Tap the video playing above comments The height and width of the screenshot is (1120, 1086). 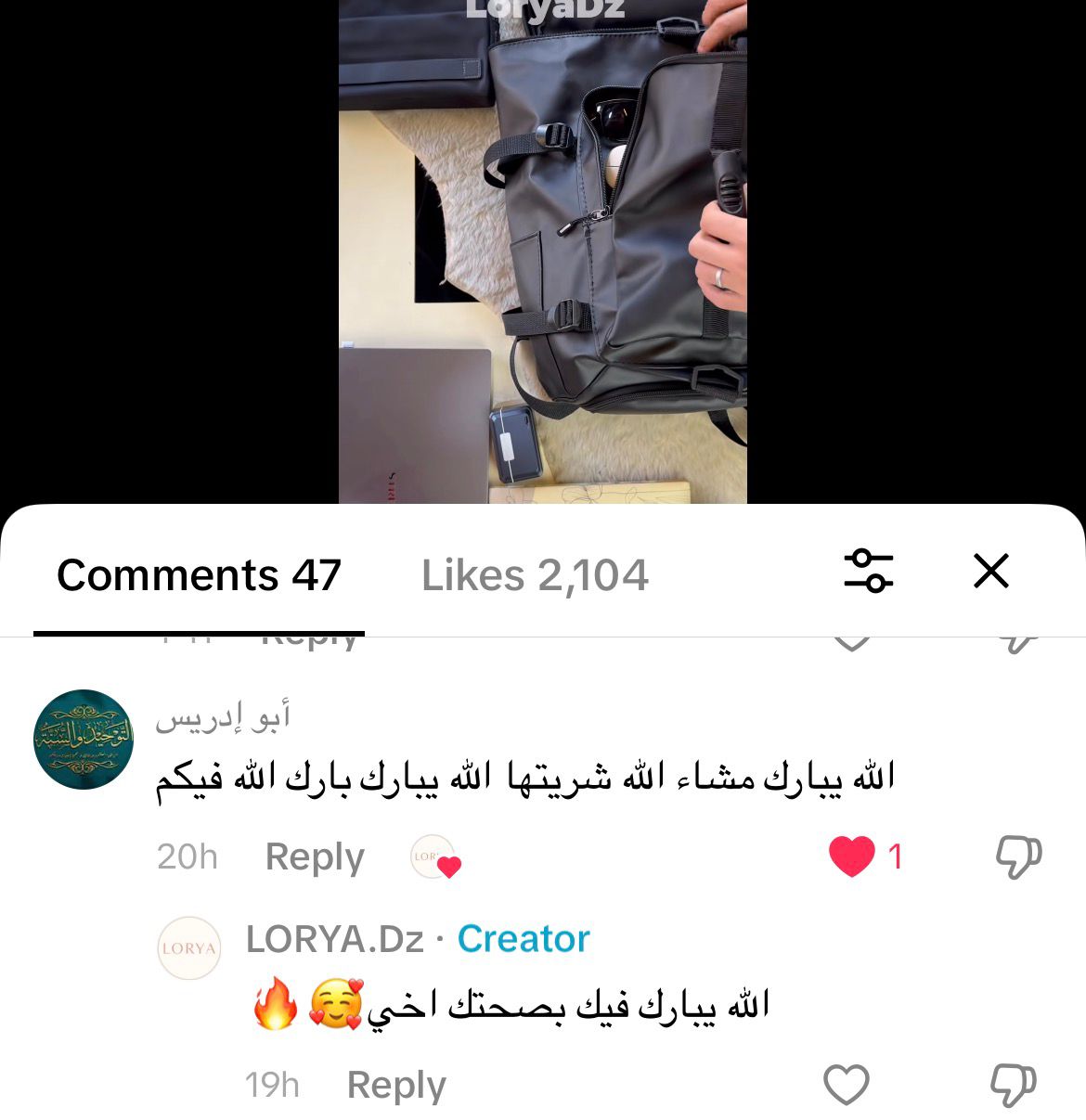coord(542,251)
